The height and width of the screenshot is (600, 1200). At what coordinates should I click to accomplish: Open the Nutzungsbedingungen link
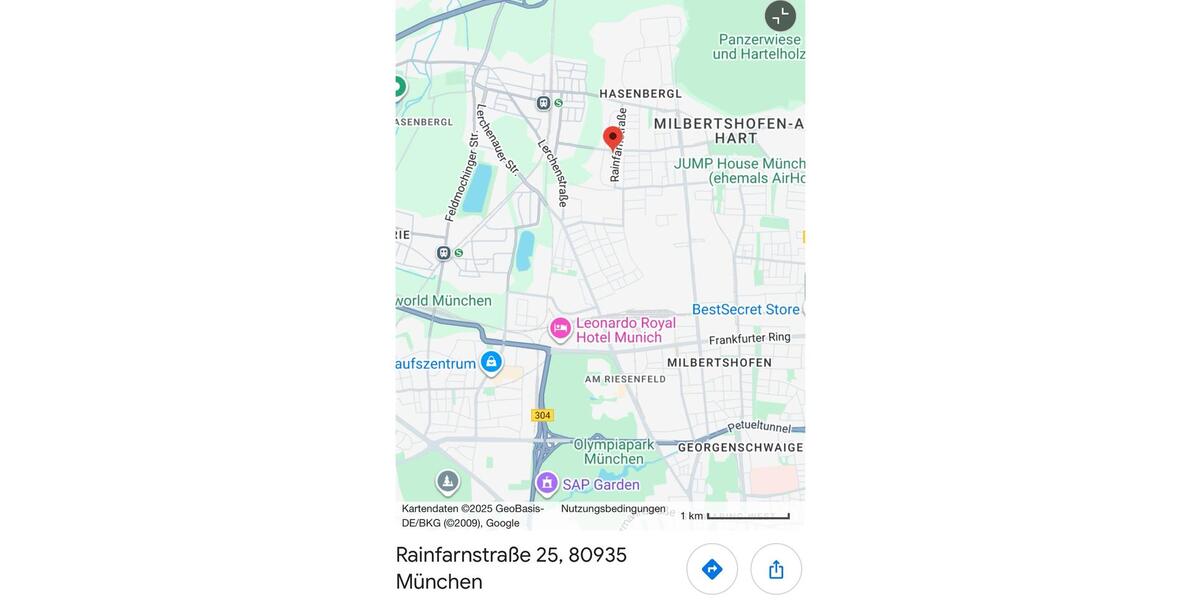613,509
